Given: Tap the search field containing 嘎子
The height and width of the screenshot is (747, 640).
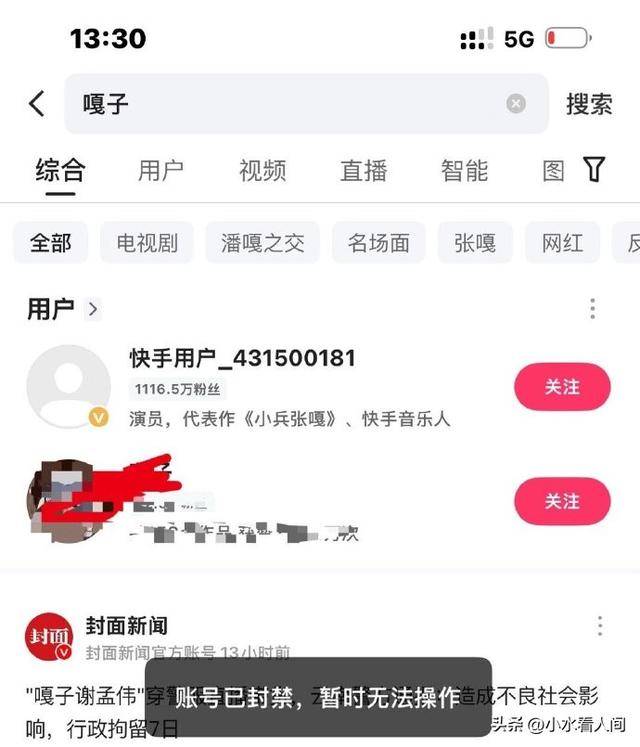Looking at the screenshot, I should (290, 103).
